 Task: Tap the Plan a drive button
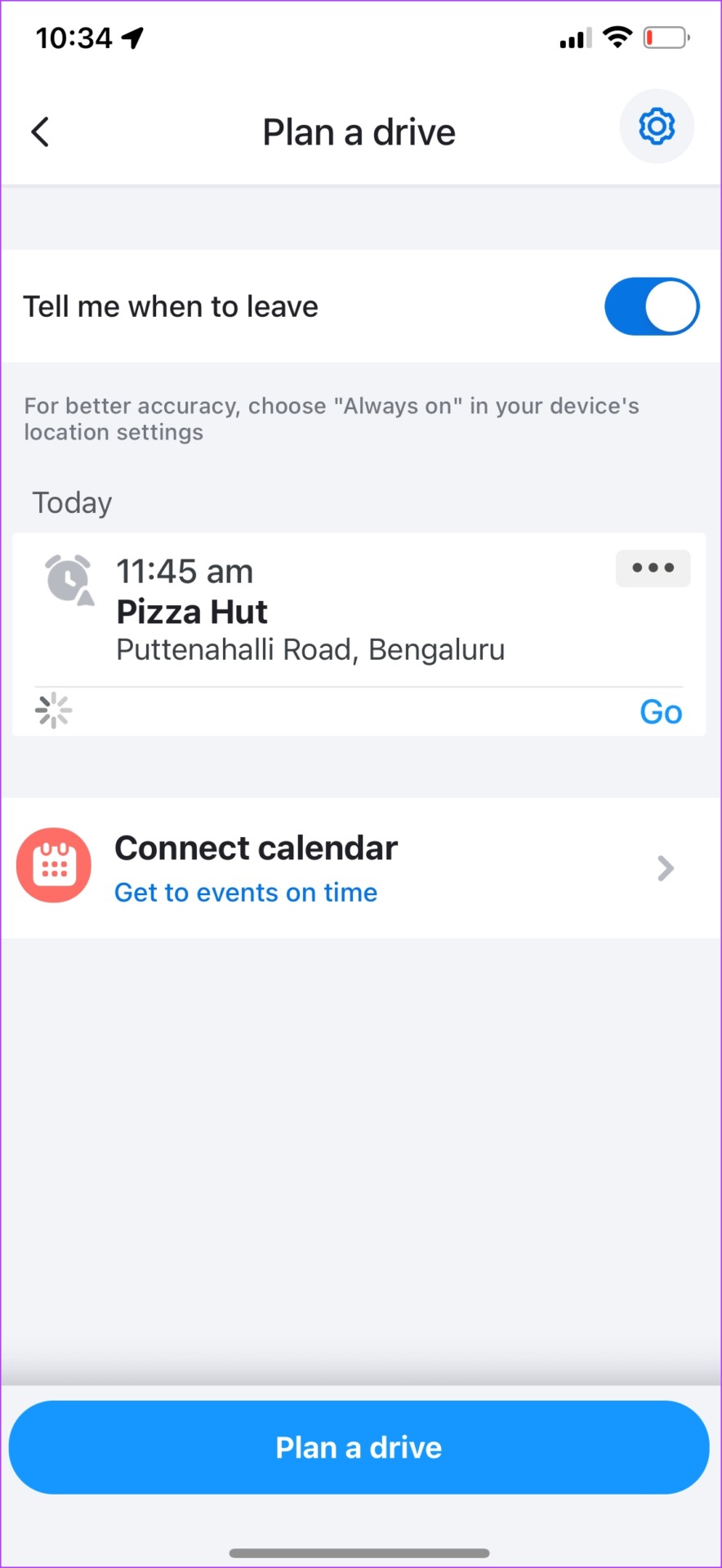tap(359, 1448)
